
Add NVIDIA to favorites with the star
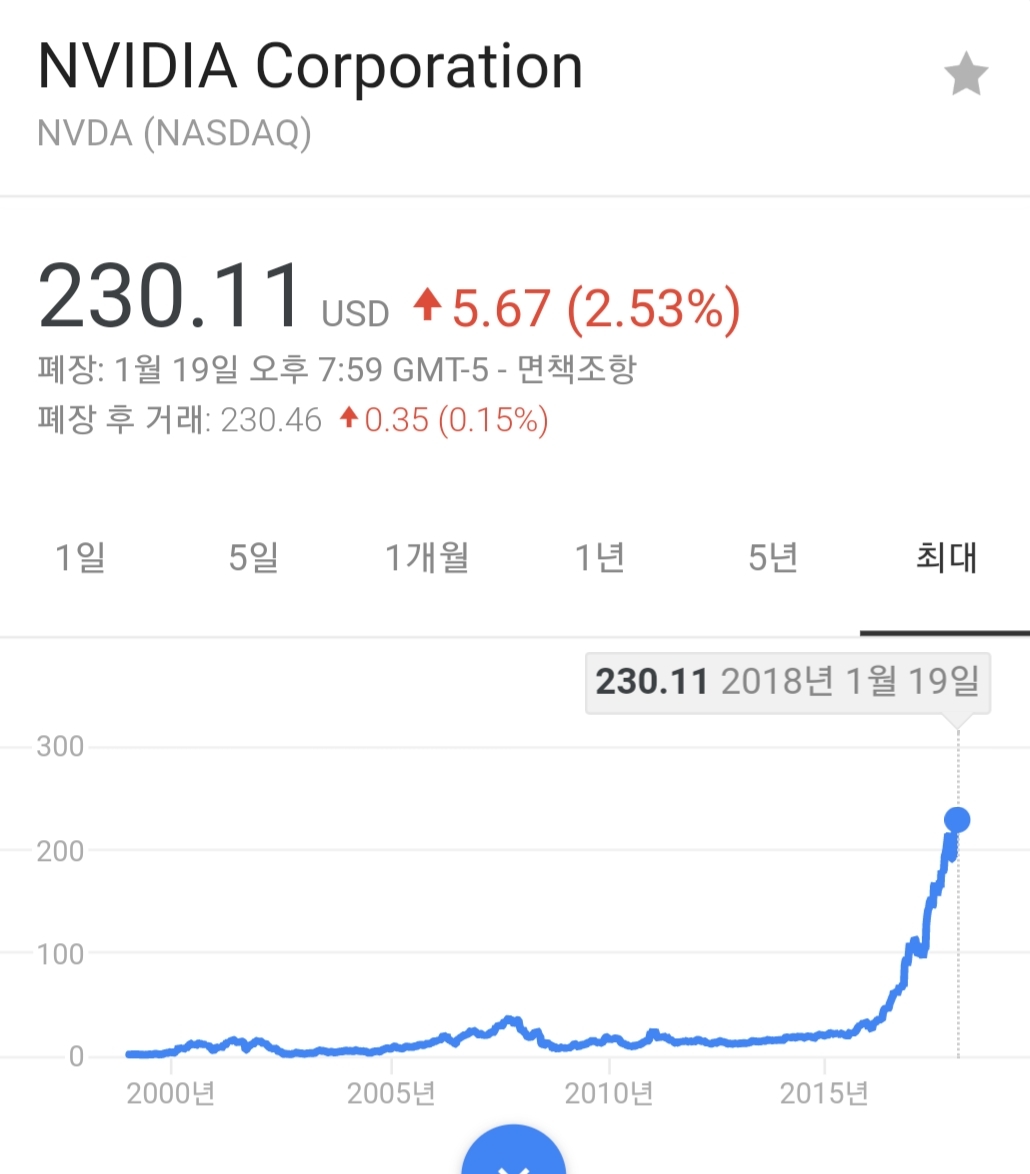[966, 76]
